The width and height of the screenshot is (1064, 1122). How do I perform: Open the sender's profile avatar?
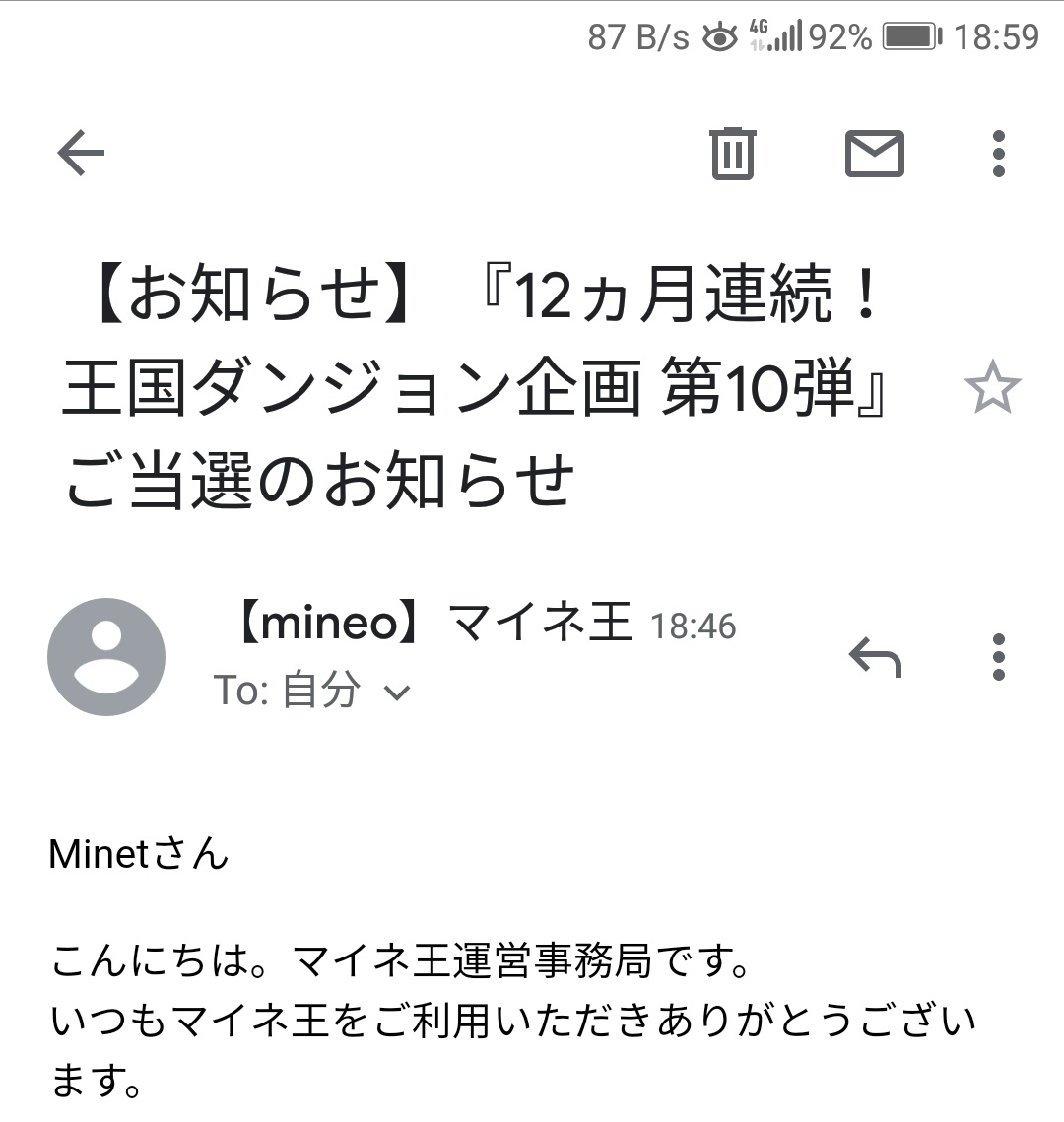point(106,657)
